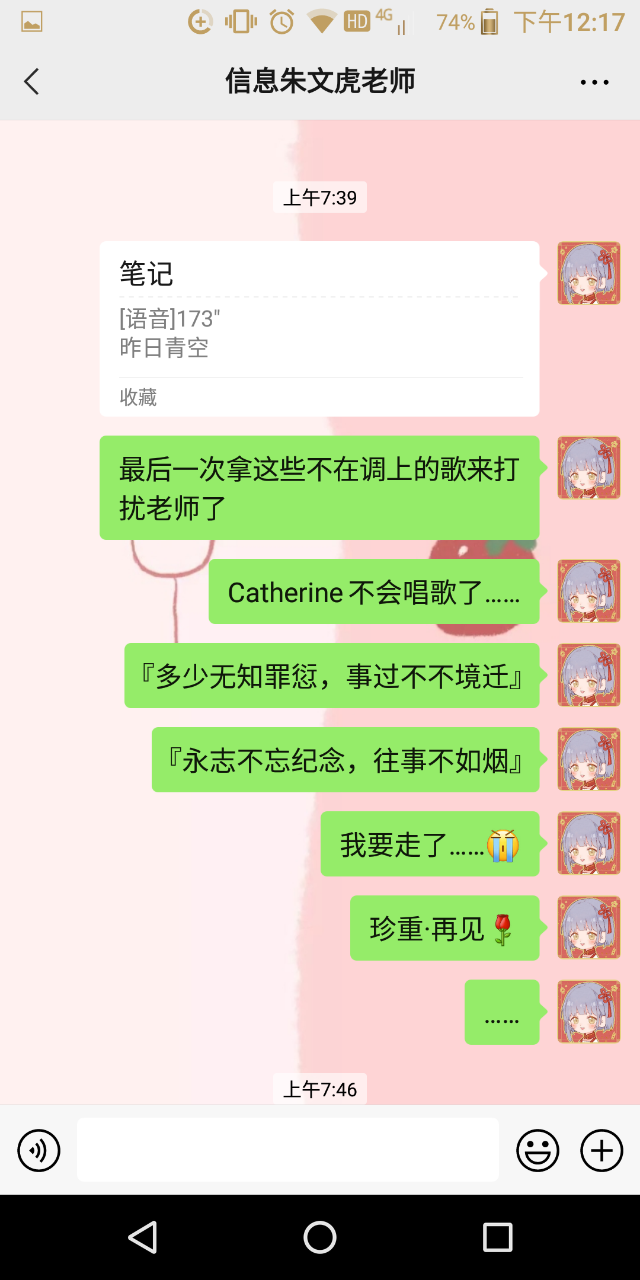
Task: Open the plus attachments menu
Action: pyautogui.click(x=601, y=1150)
